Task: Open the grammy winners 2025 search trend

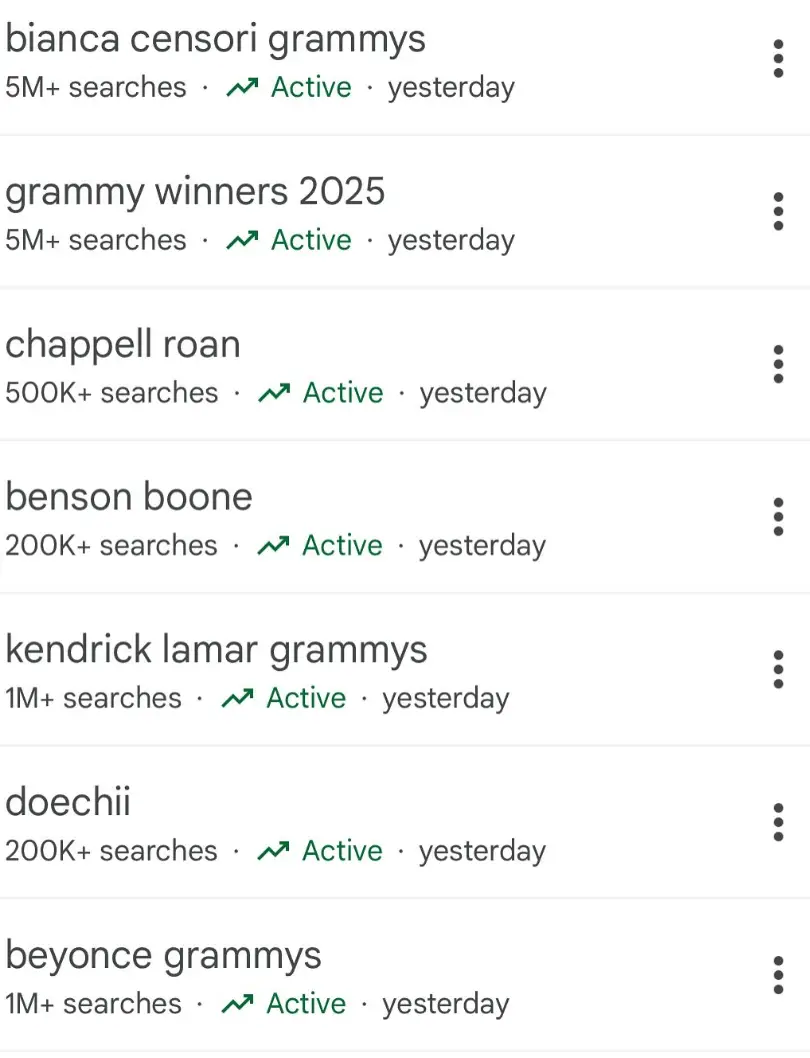Action: coord(196,191)
